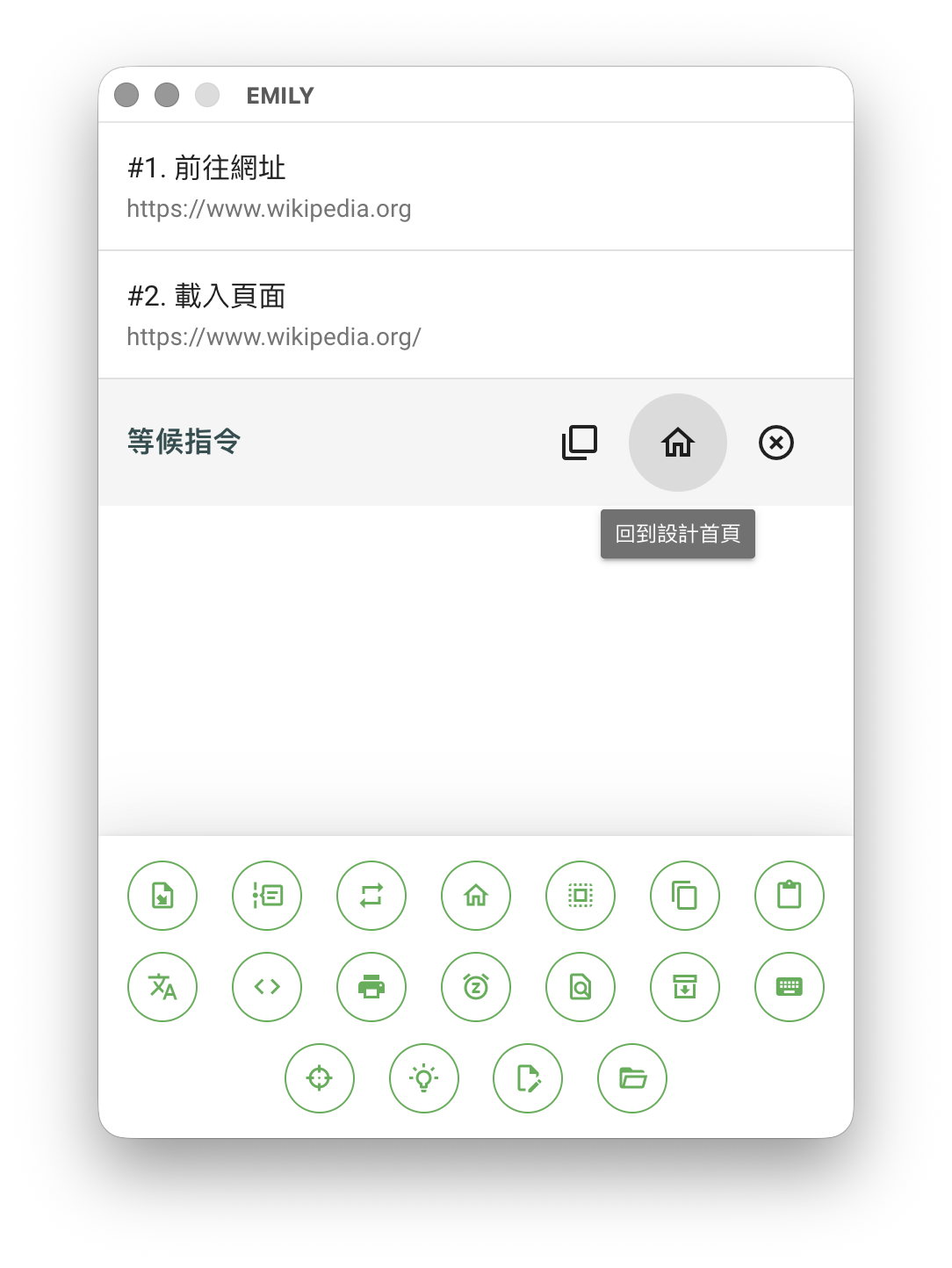Tap the clipboard paste icon
The image size is (952, 1268).
click(790, 896)
